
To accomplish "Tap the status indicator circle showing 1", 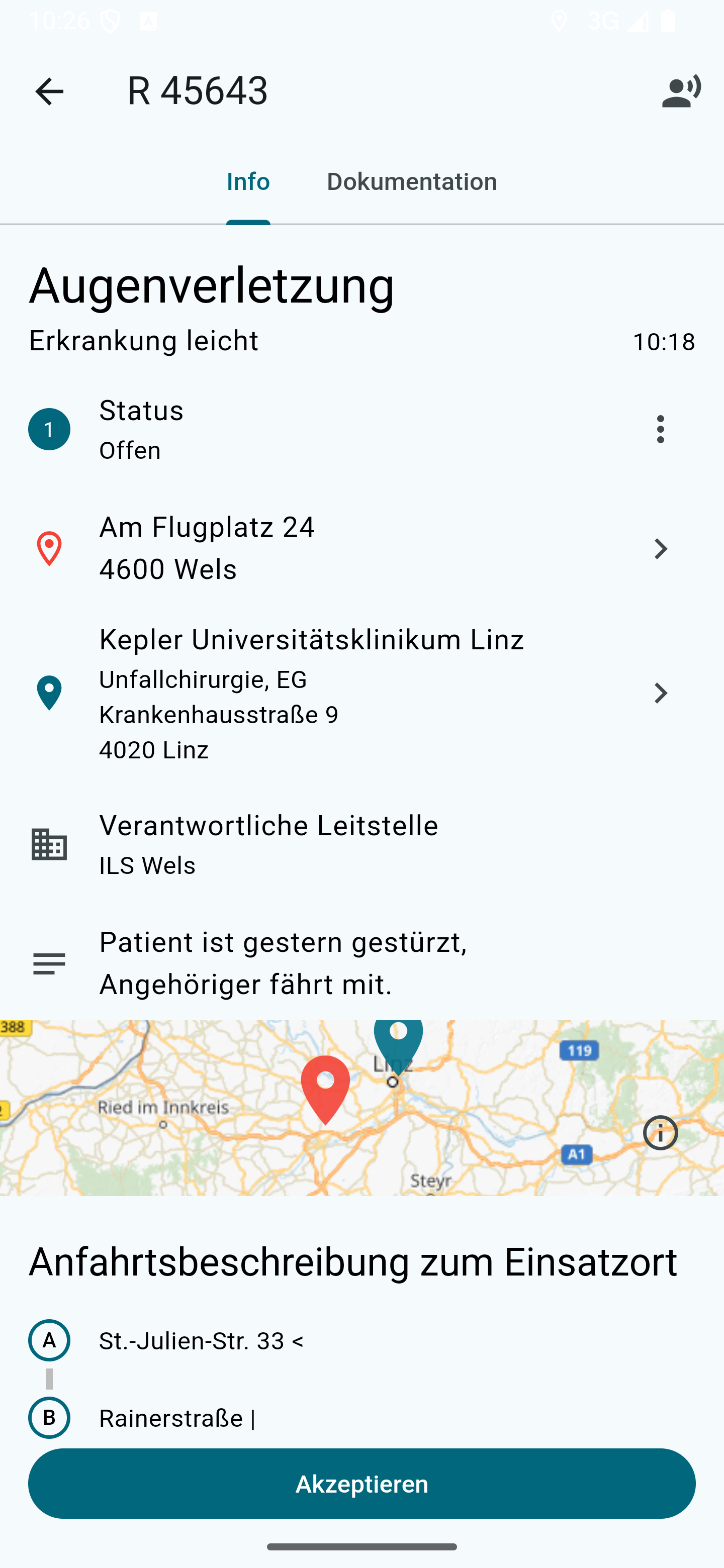I will (49, 429).
